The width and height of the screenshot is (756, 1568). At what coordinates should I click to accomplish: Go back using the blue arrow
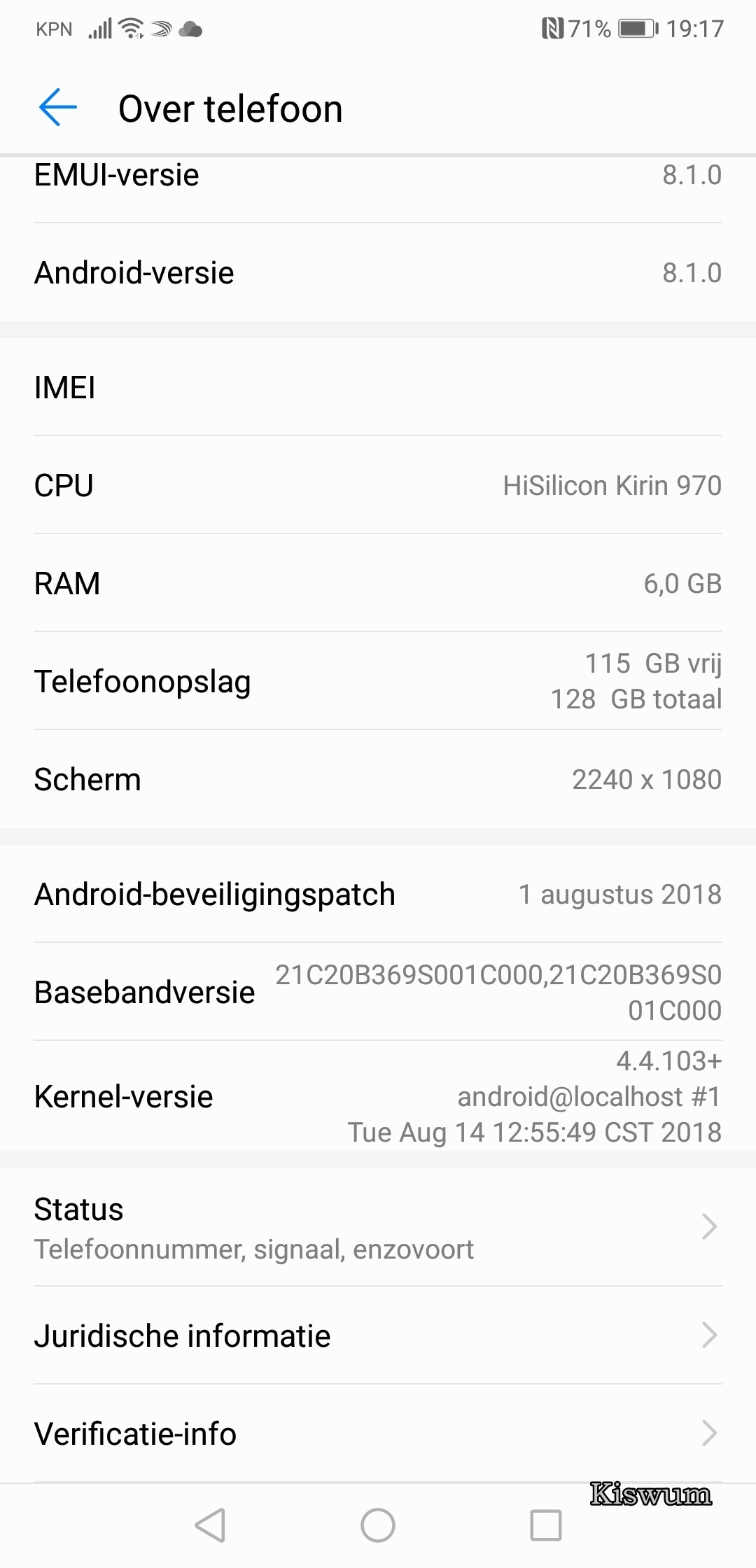57,108
